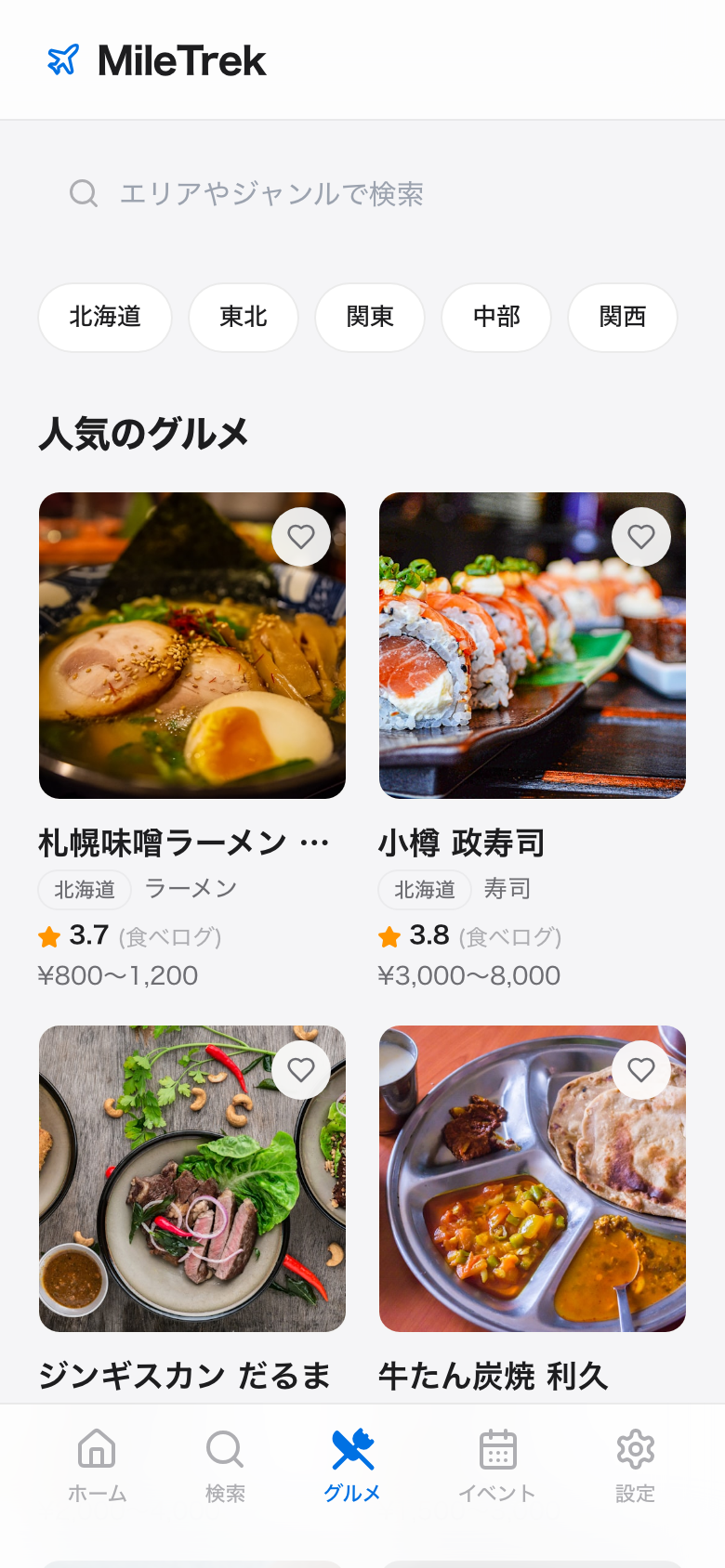Viewport: 725px width, 1568px height.
Task: Click the home icon above ホーム
Action: click(x=97, y=1448)
